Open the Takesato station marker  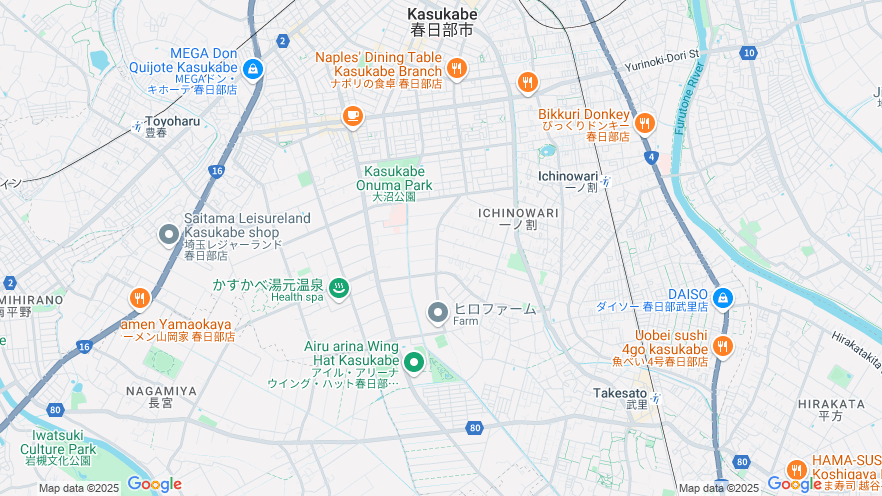tap(657, 399)
